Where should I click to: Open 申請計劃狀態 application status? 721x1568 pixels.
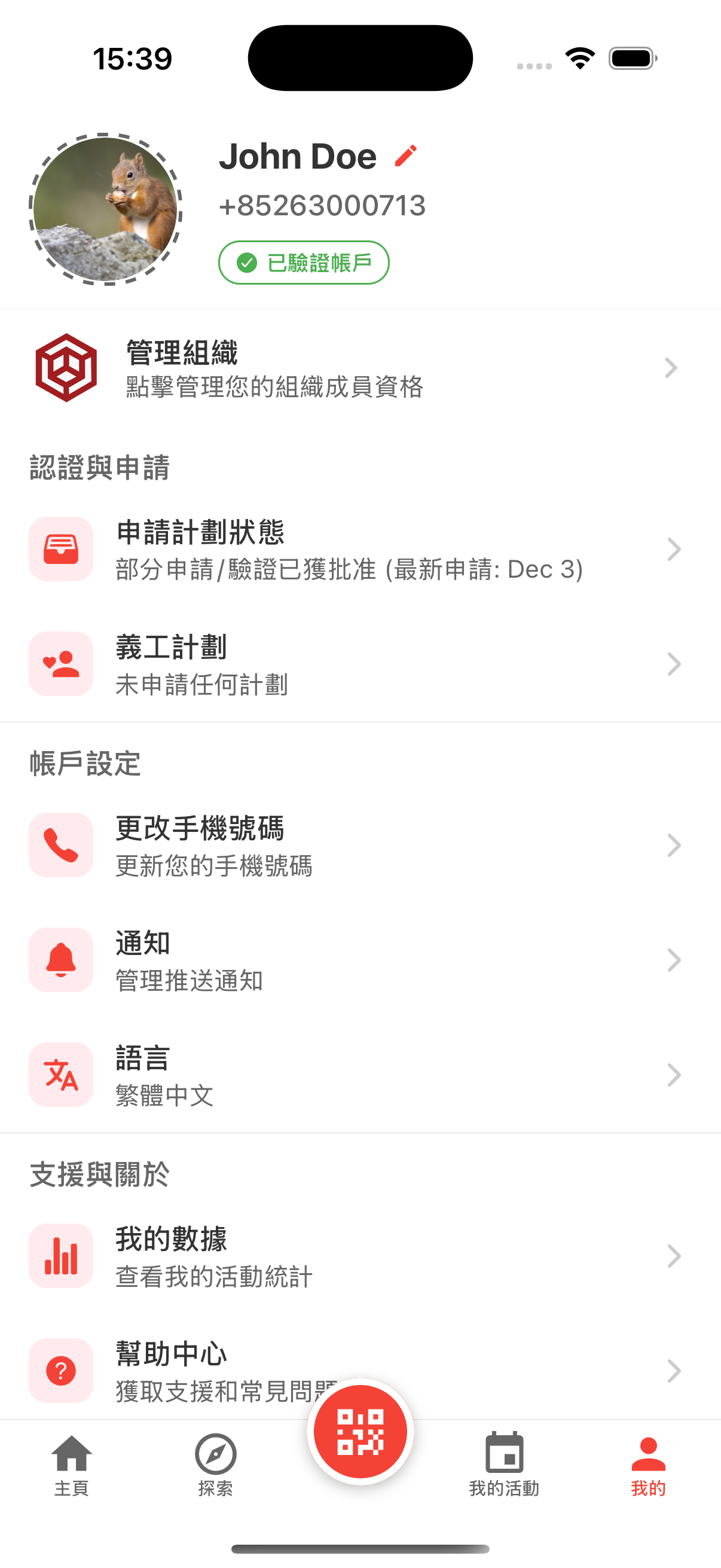360,550
